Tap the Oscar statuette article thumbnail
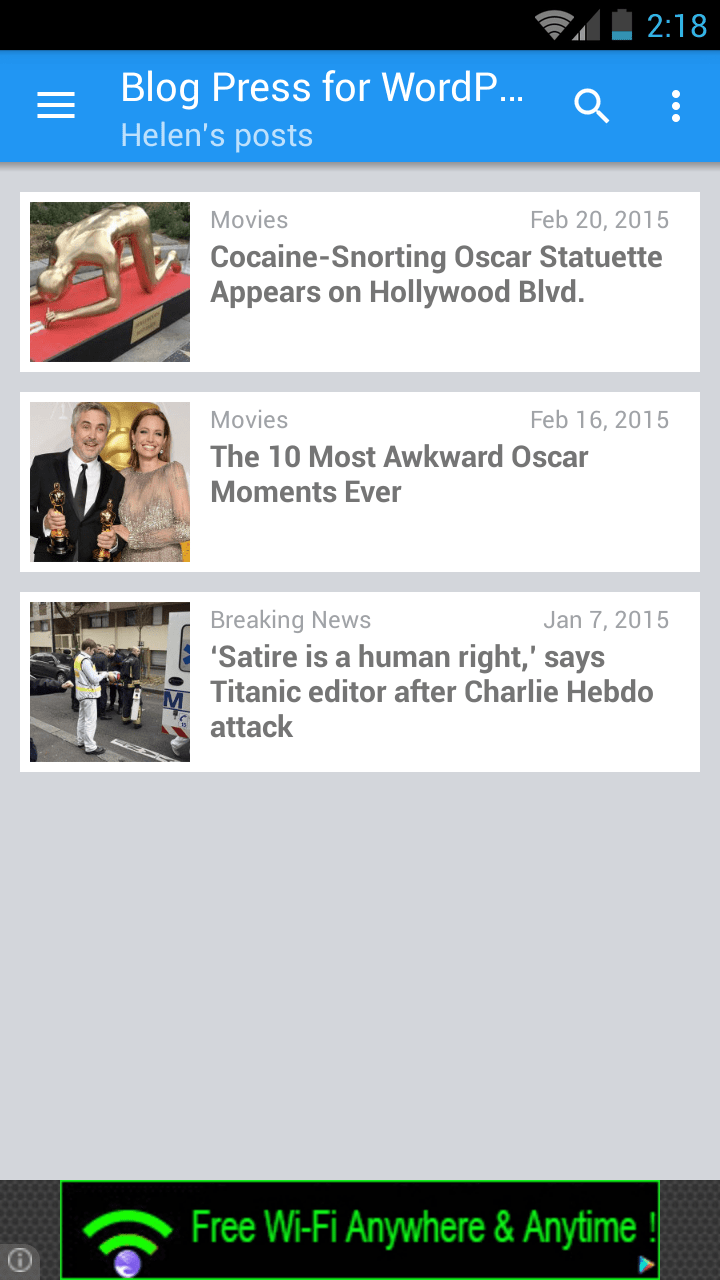720x1280 pixels. pos(109,281)
